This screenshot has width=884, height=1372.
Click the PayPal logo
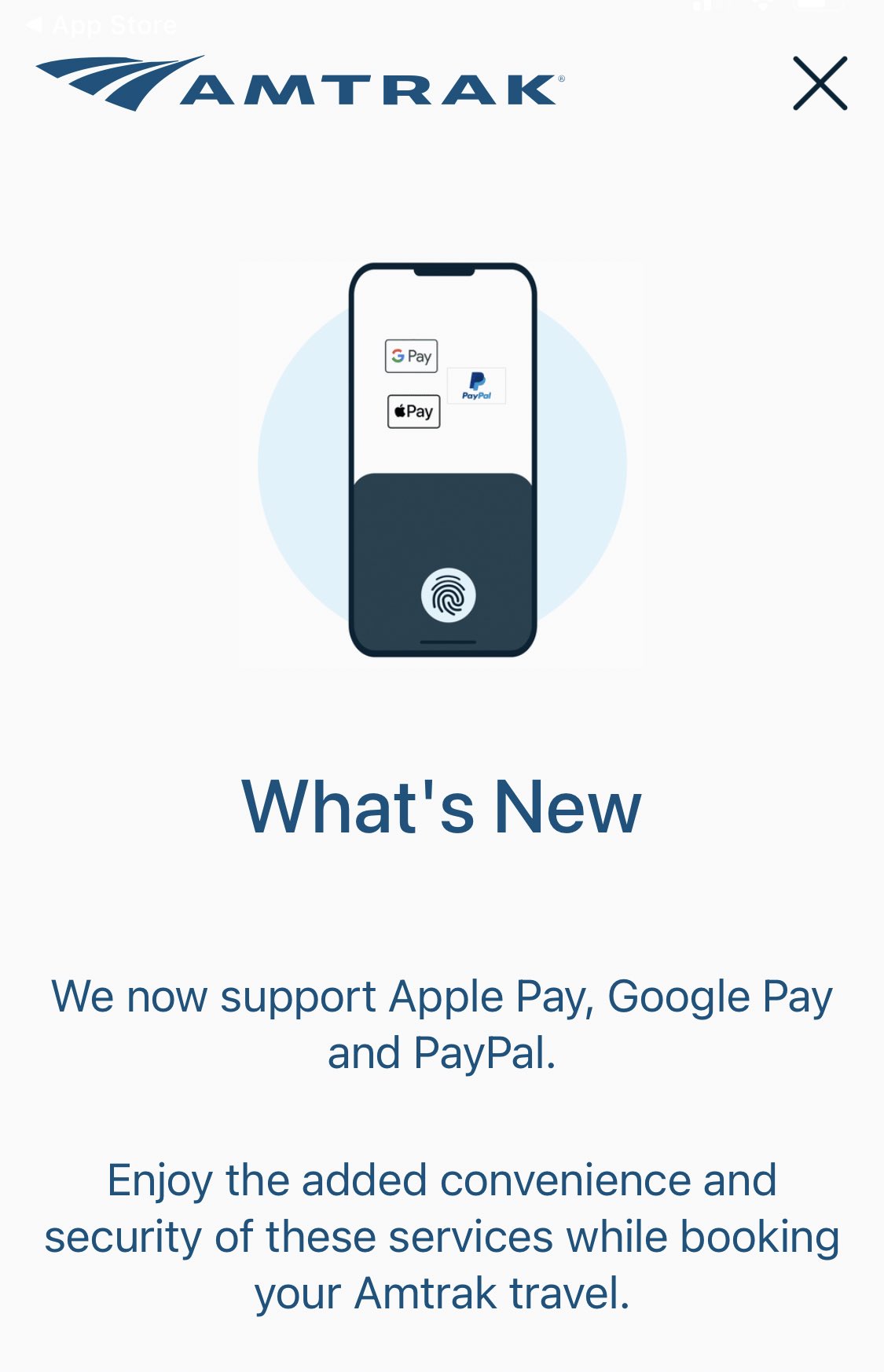475,385
